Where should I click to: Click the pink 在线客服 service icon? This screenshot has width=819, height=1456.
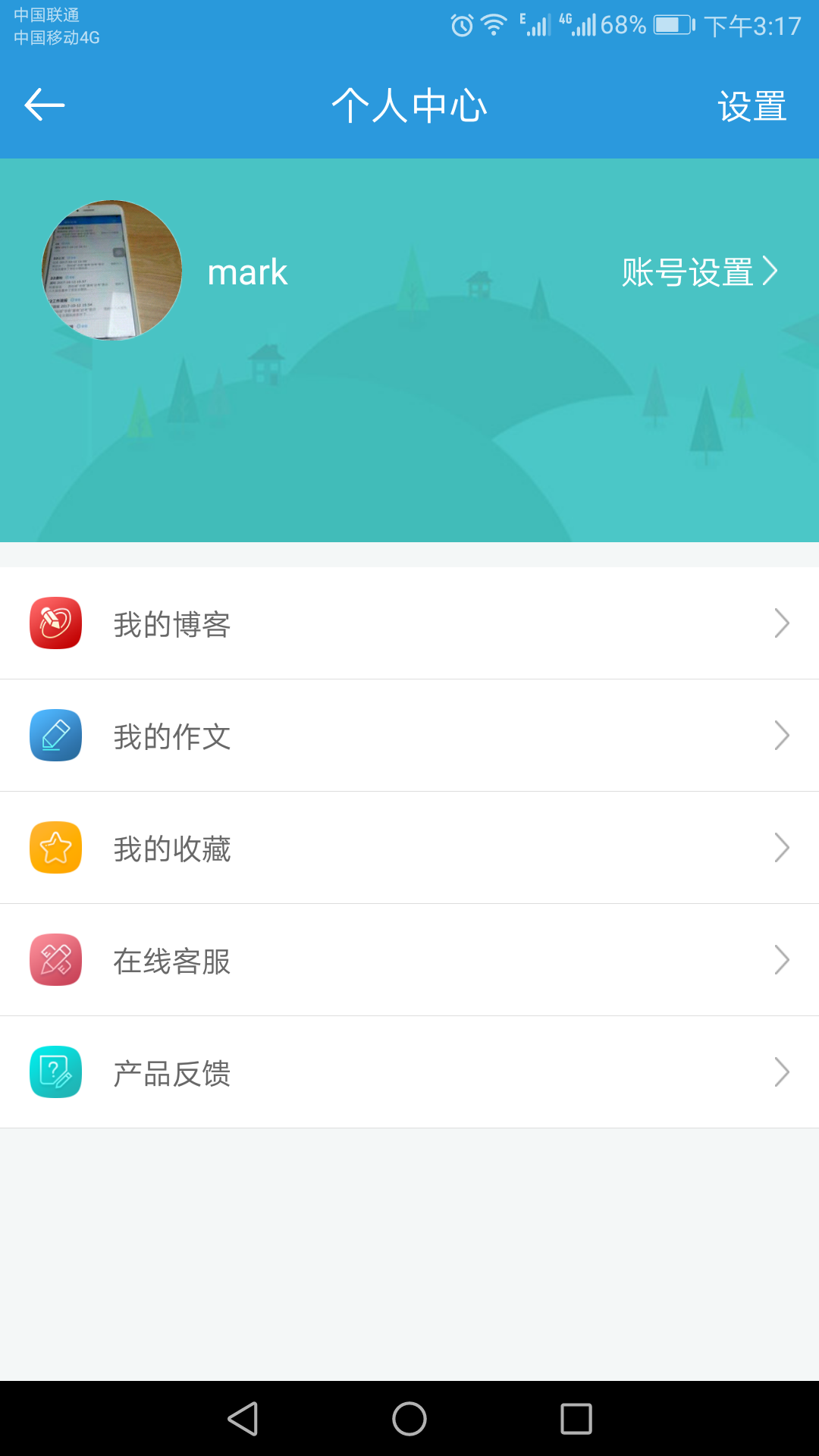[x=55, y=959]
